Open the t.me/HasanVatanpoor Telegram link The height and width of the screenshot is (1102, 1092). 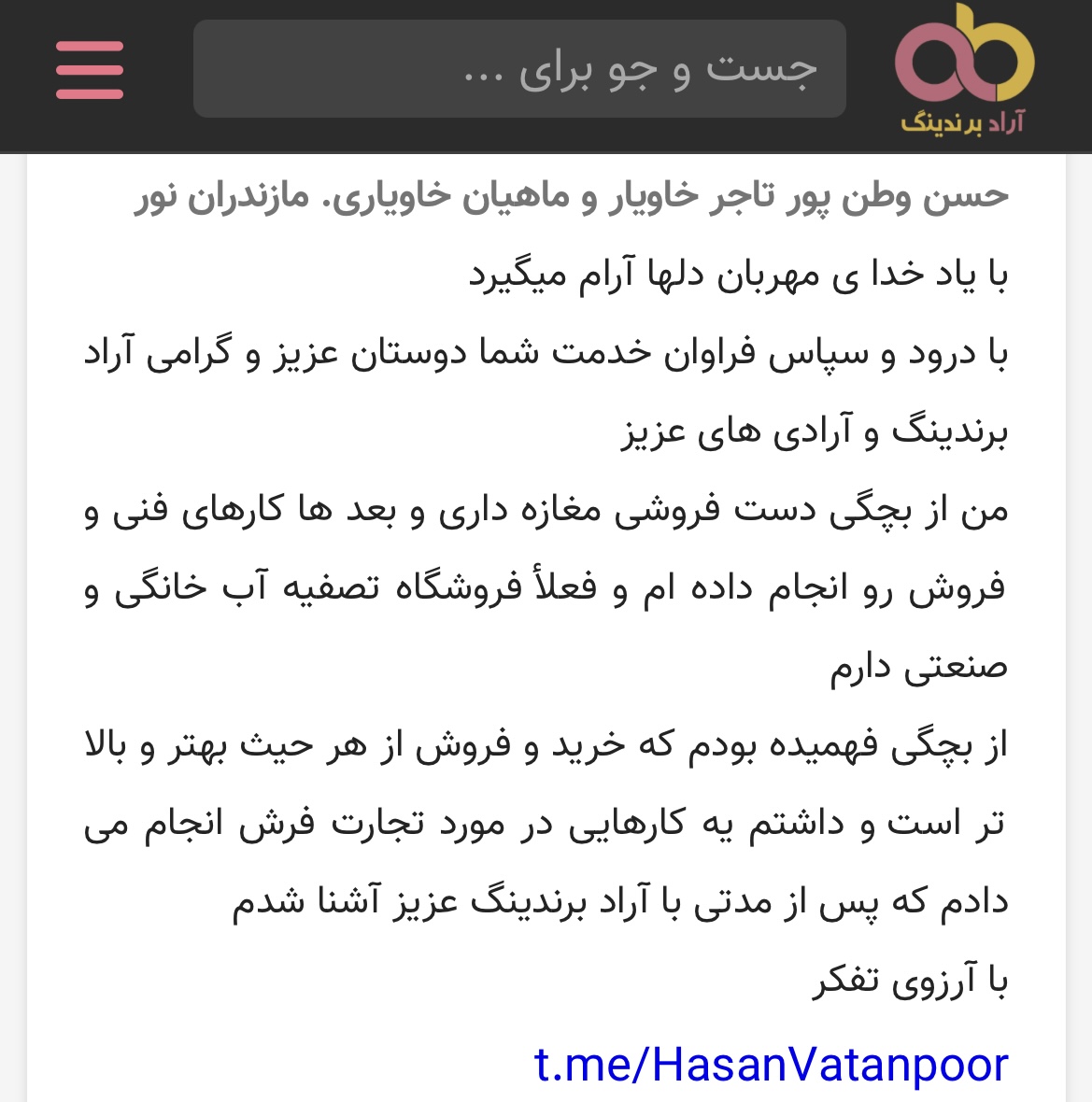pyautogui.click(x=771, y=1065)
